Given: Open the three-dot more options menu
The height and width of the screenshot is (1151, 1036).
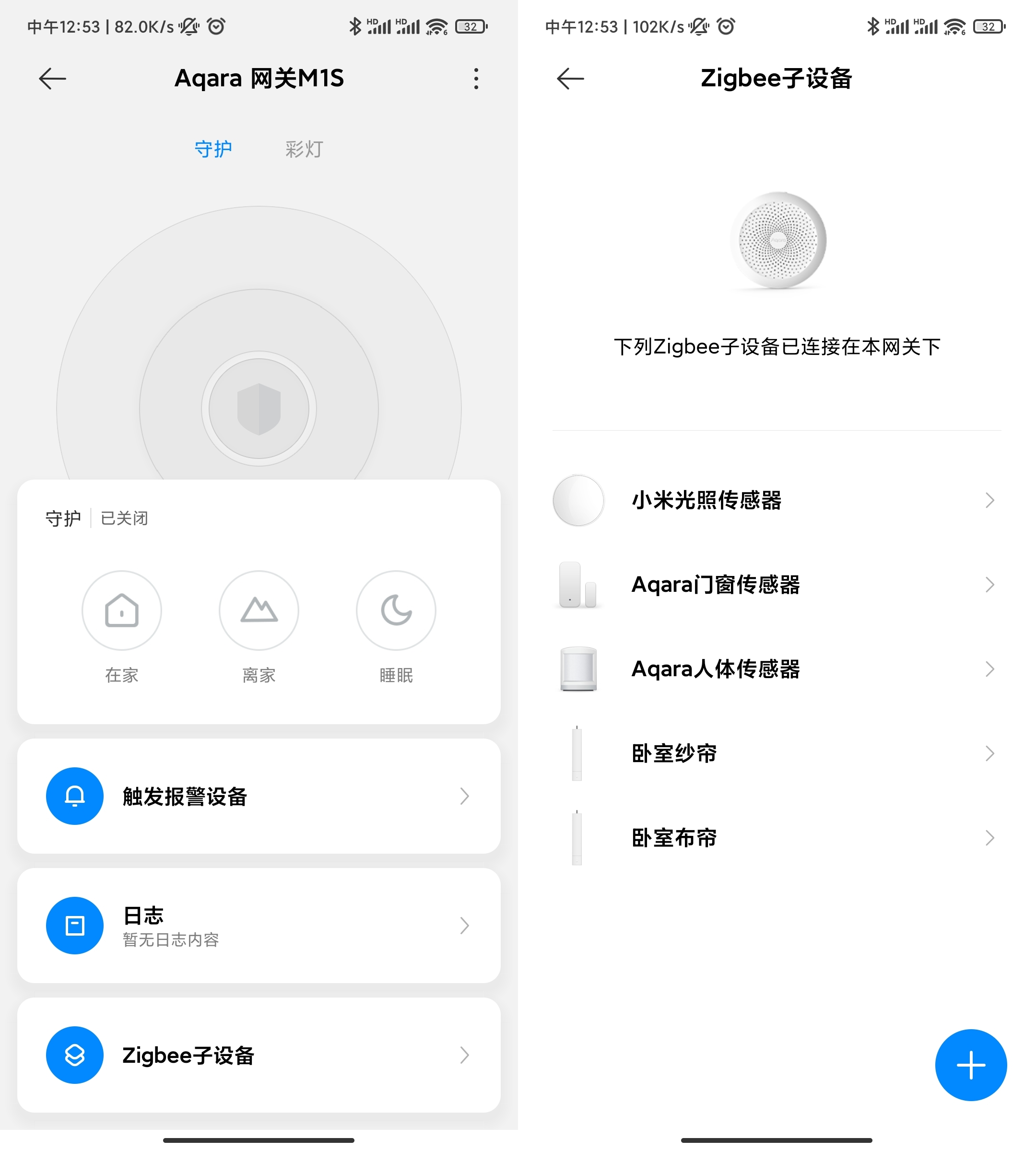Looking at the screenshot, I should pos(476,79).
